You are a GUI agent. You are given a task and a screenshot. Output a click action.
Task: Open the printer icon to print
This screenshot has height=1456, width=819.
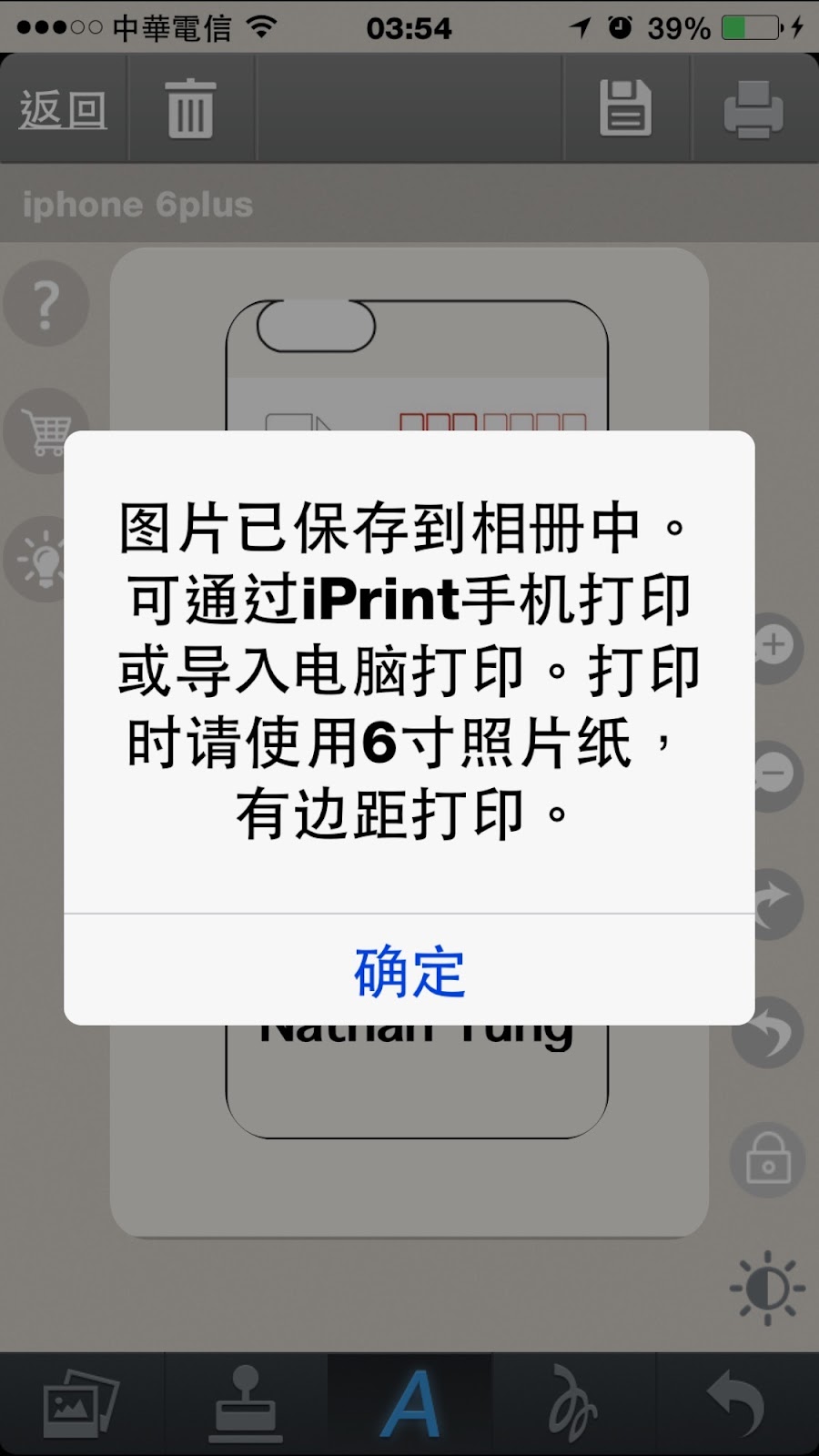[753, 110]
